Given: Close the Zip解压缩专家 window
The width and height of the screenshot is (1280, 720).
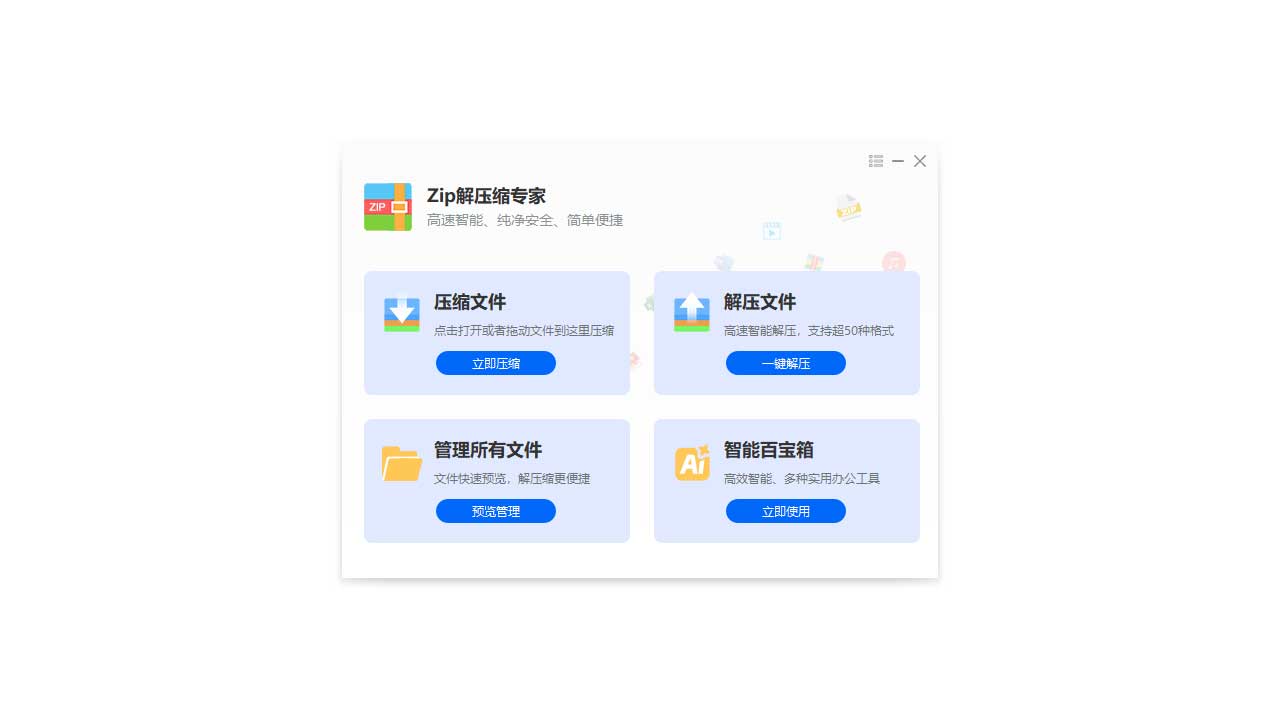Looking at the screenshot, I should click(920, 161).
